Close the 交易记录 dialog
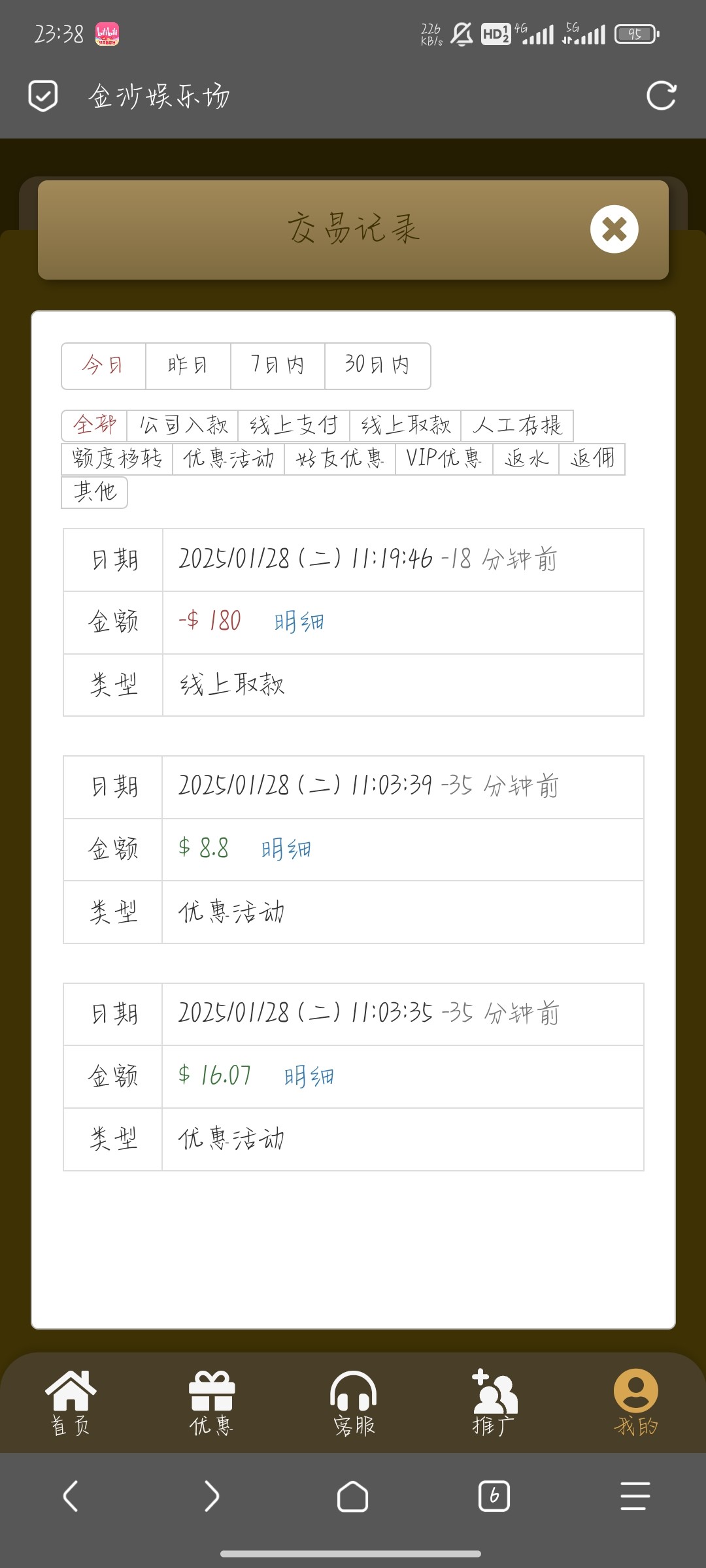 pos(614,229)
